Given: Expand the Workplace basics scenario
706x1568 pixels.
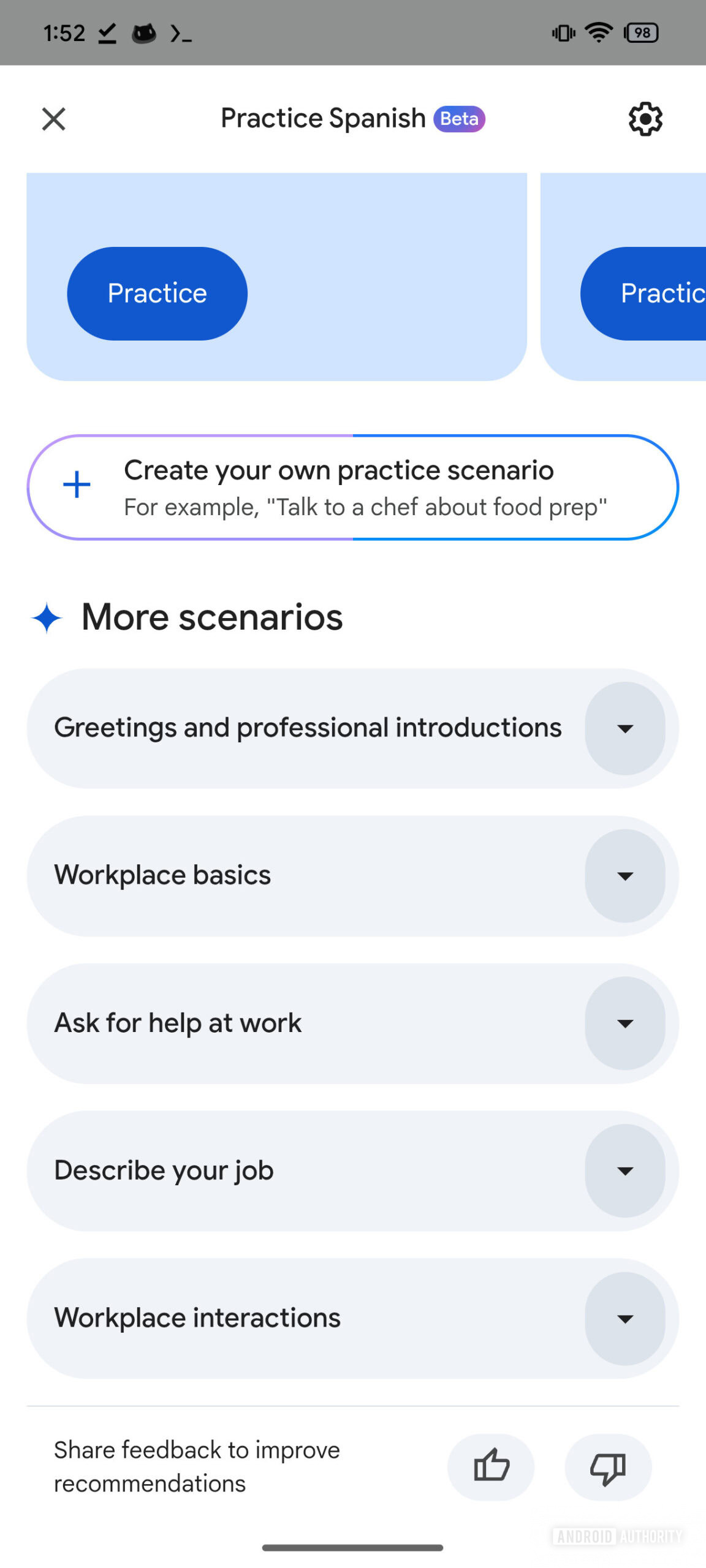Looking at the screenshot, I should click(624, 876).
